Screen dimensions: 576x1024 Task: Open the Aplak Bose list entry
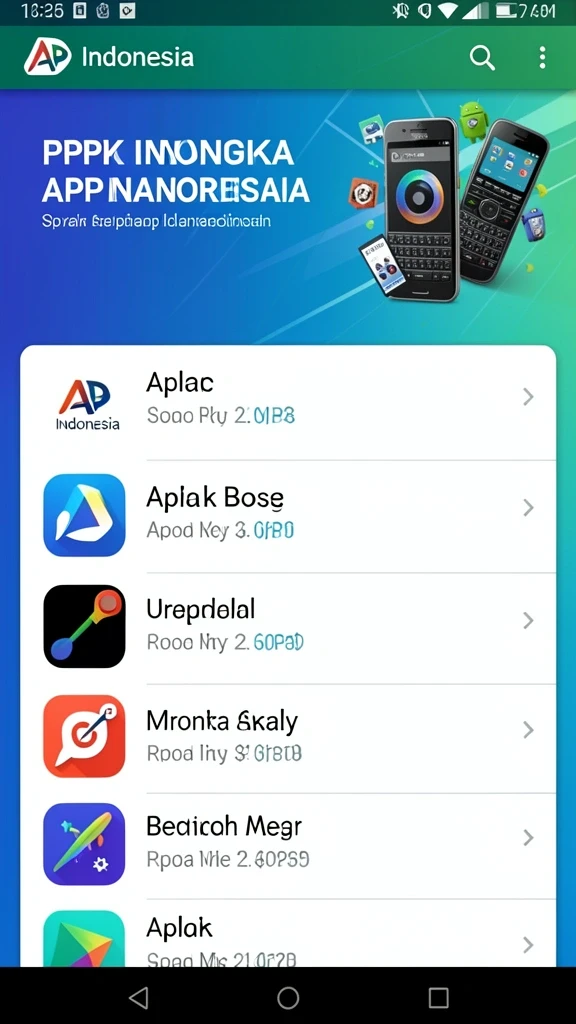[x=288, y=516]
